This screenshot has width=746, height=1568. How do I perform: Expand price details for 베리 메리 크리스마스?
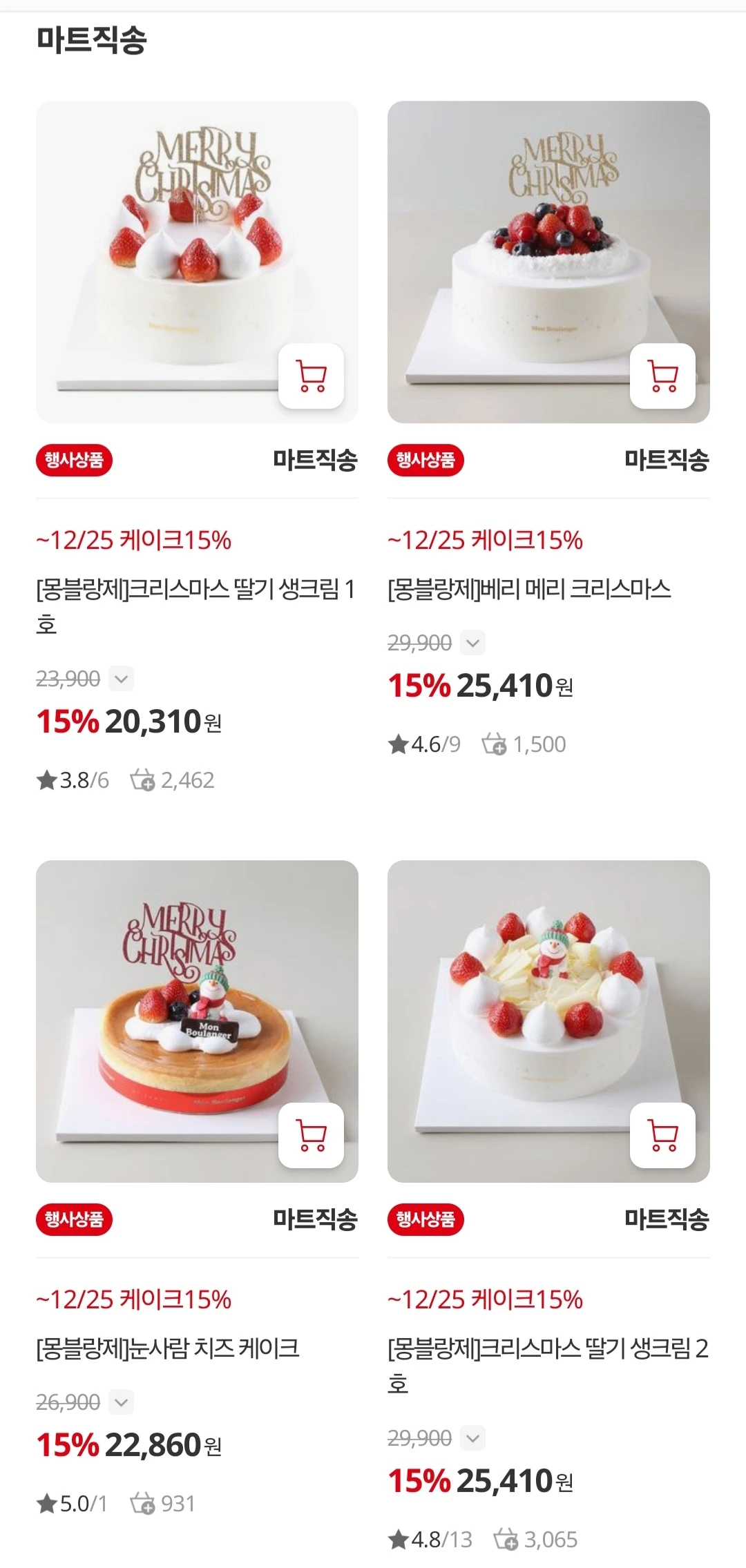472,643
